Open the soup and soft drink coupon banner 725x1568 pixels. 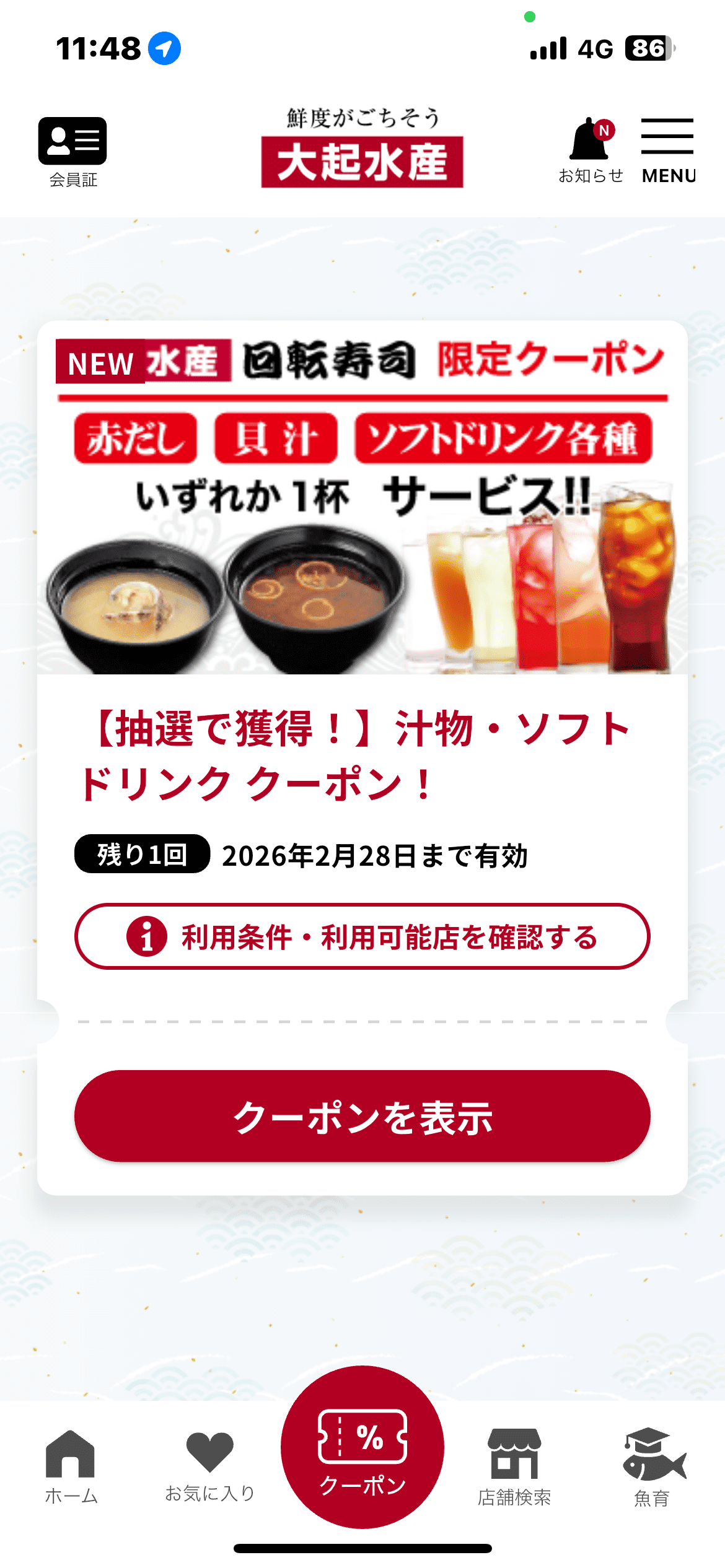click(x=362, y=498)
